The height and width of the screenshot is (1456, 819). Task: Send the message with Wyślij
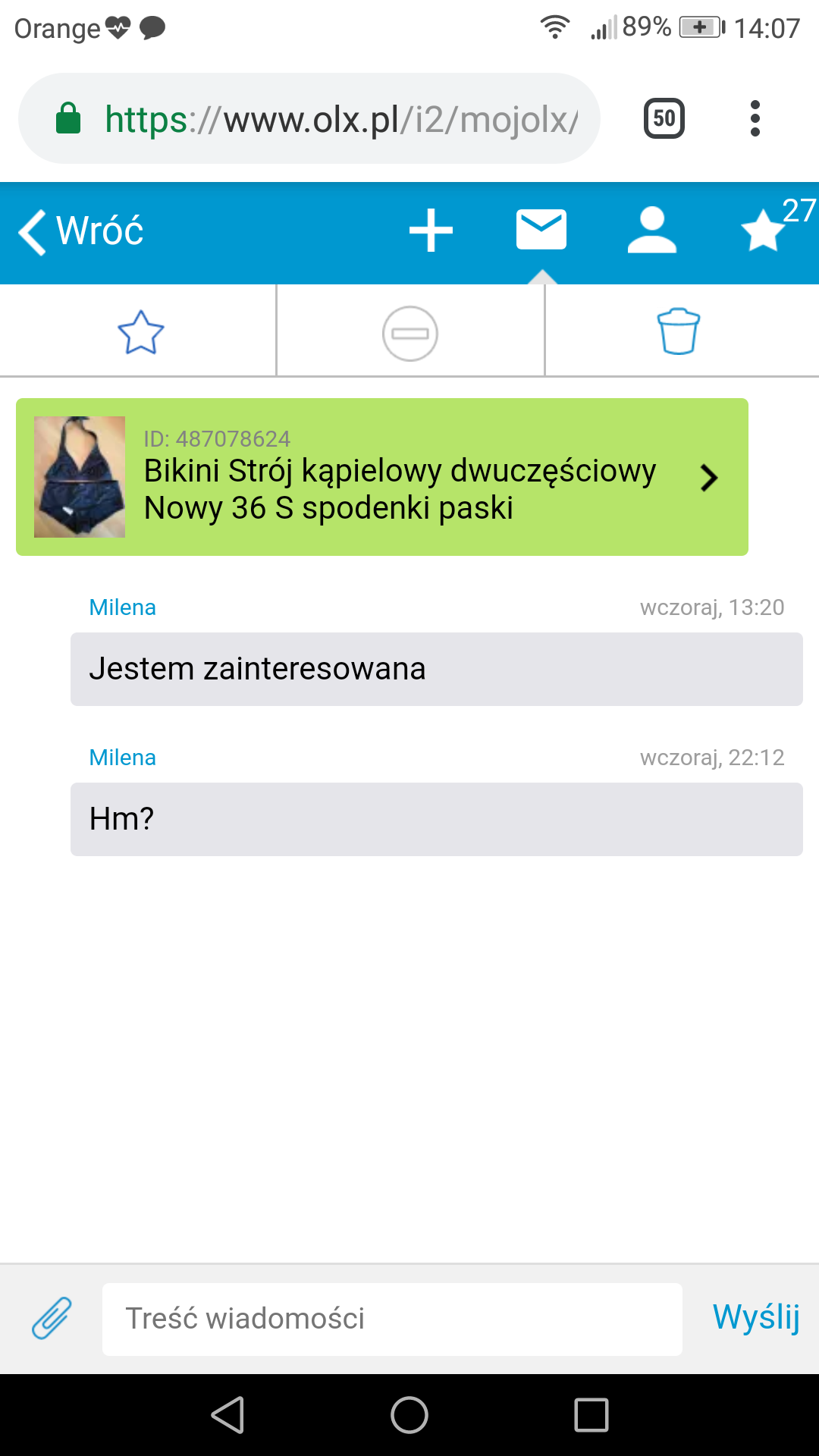[x=756, y=1318]
